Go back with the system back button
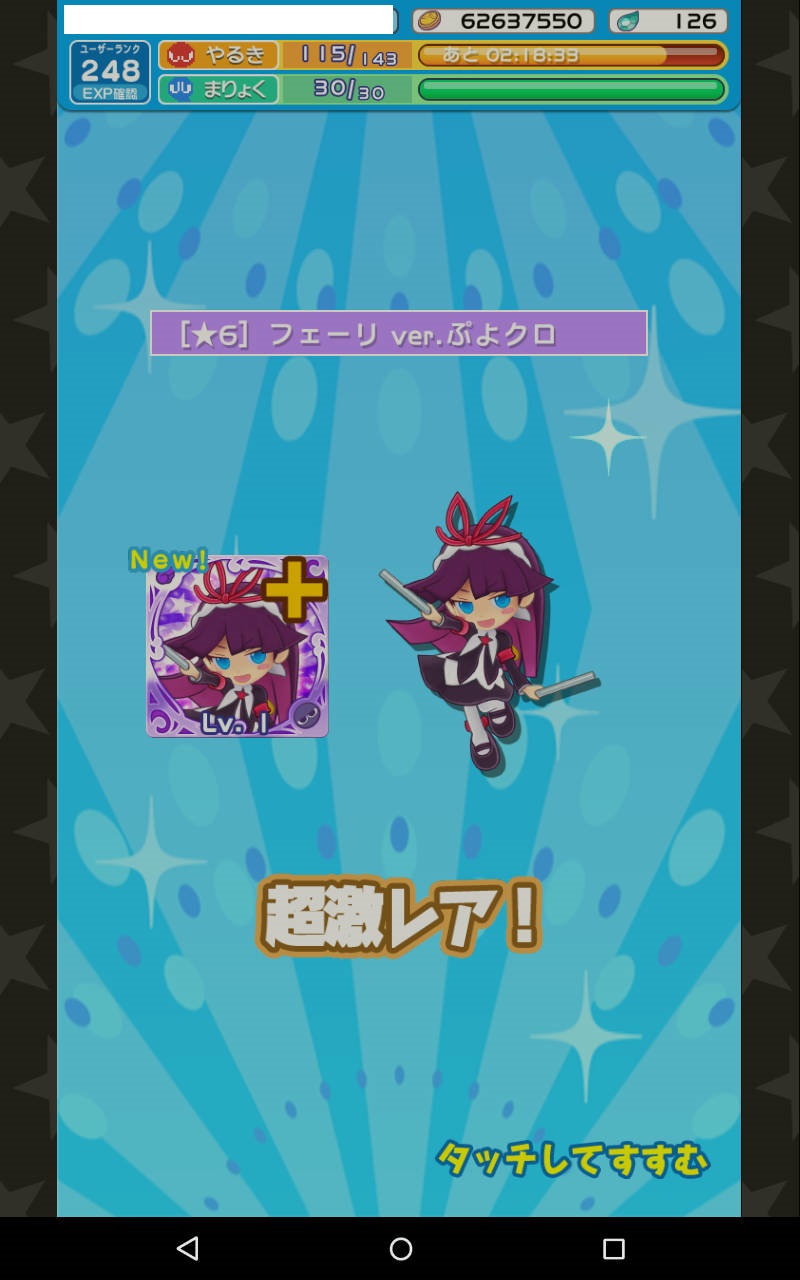The image size is (800, 1280). point(187,1248)
